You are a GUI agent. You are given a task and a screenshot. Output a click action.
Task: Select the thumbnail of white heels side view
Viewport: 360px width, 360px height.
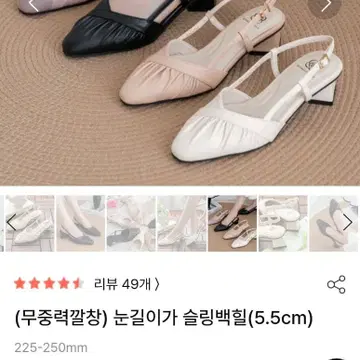283,223
